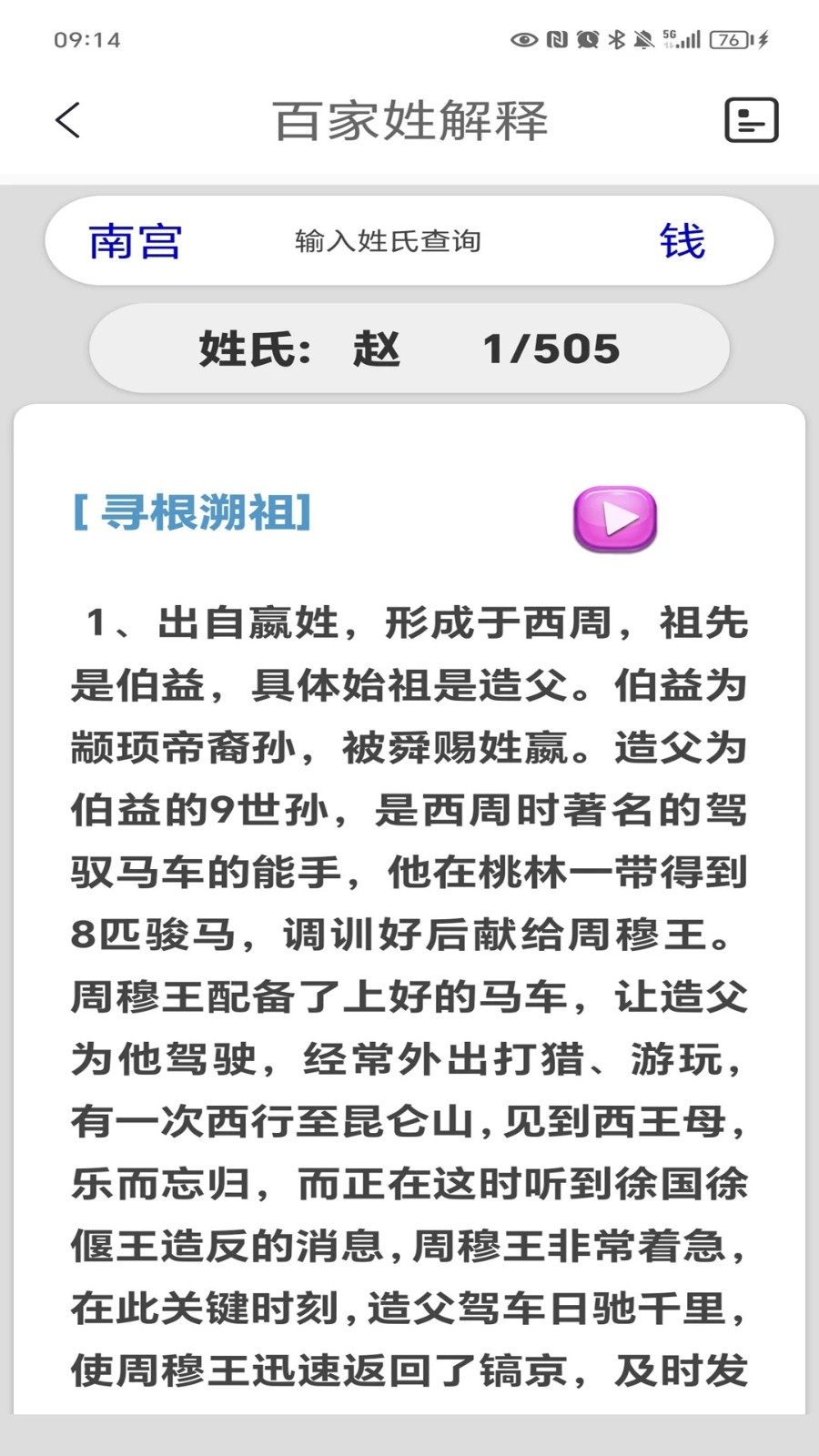Tap the muted notification bell icon

(x=642, y=39)
